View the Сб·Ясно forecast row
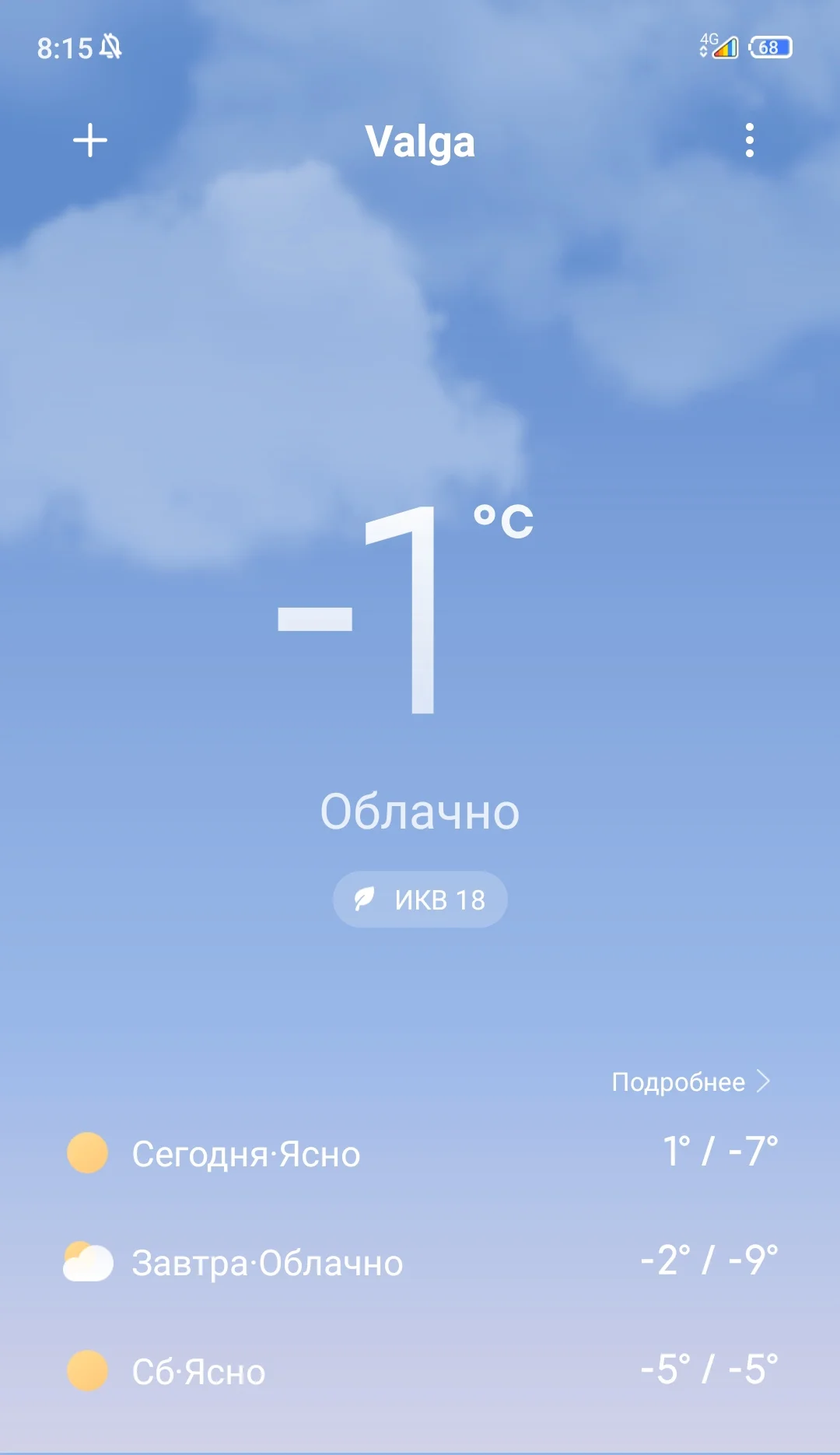Screen dimensions: 840x1455 click(x=420, y=1371)
